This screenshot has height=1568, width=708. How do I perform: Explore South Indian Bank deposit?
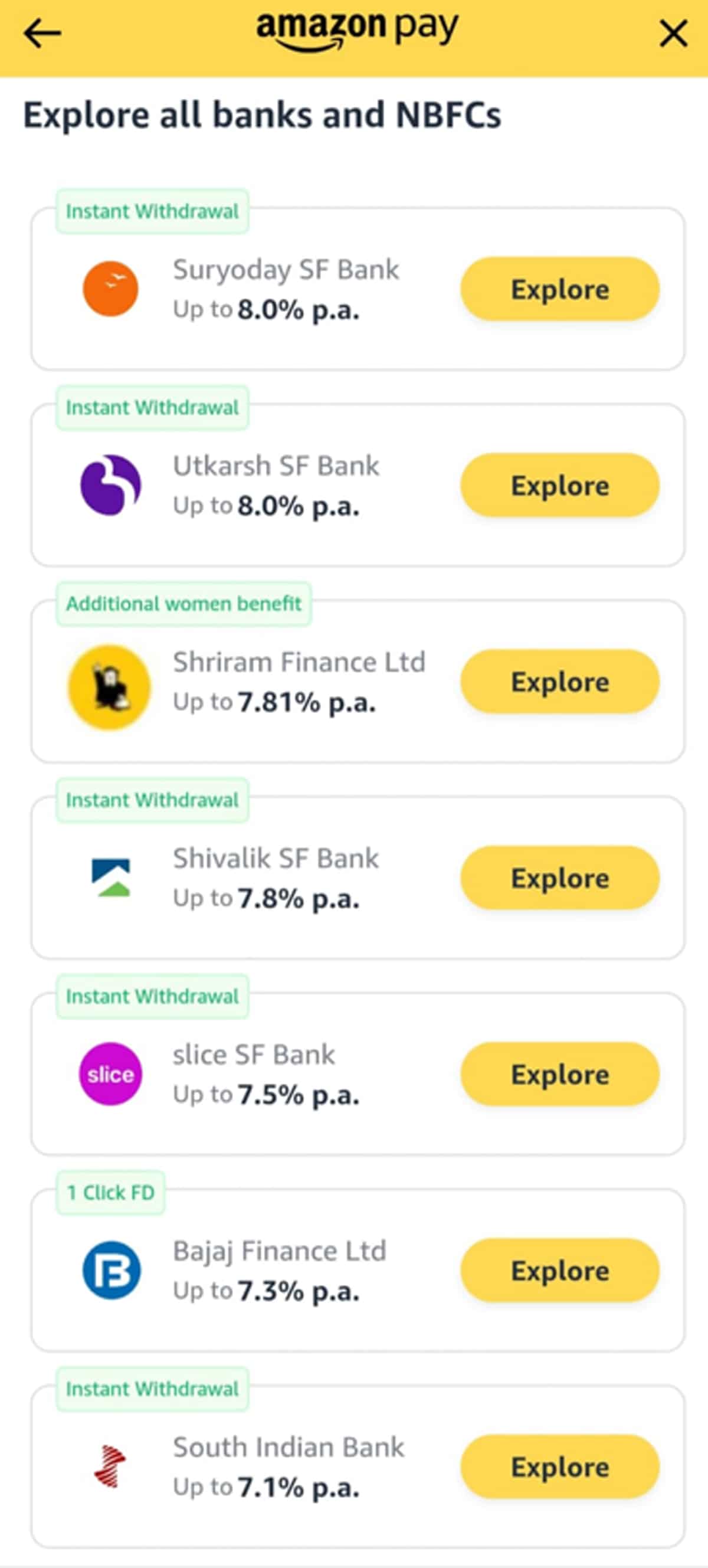559,1466
